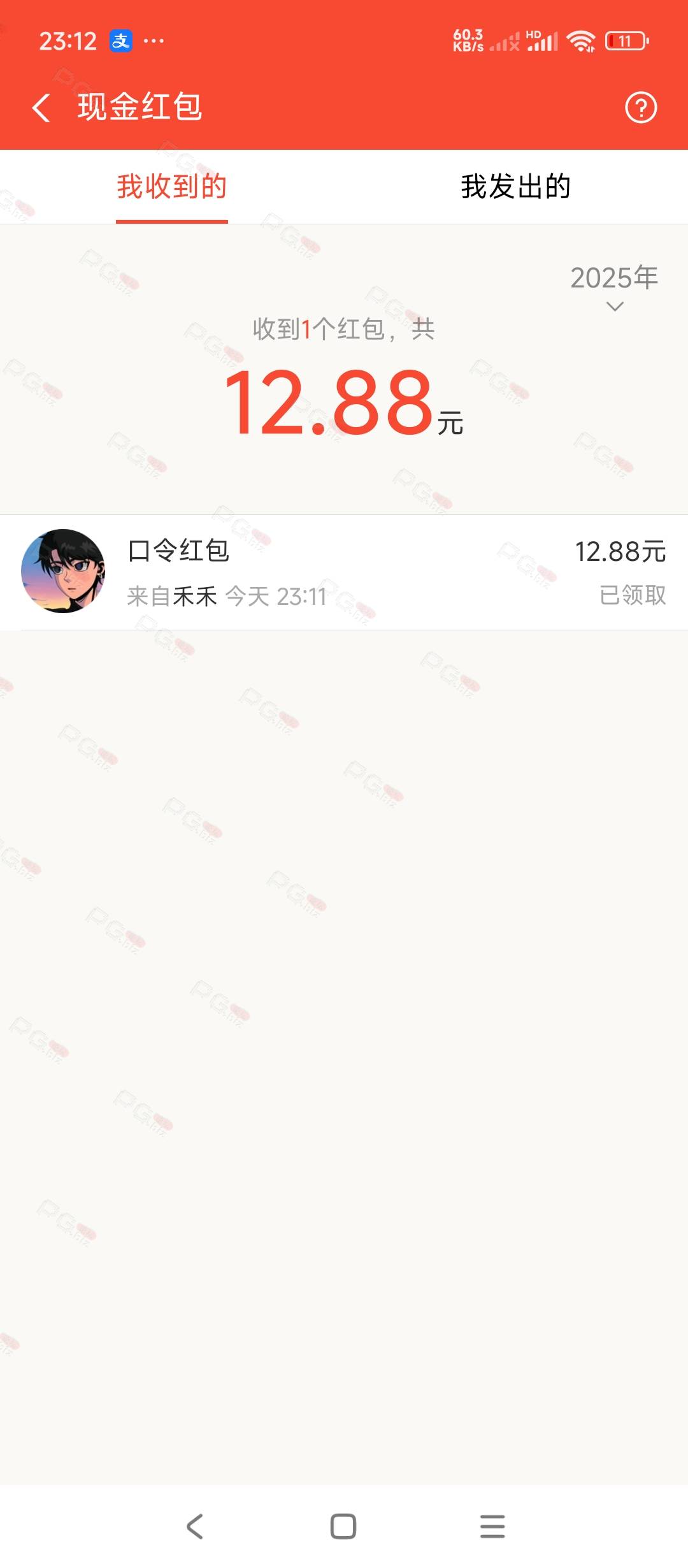This screenshot has width=688, height=1568.
Task: Open the system recent apps menu
Action: point(492,1527)
